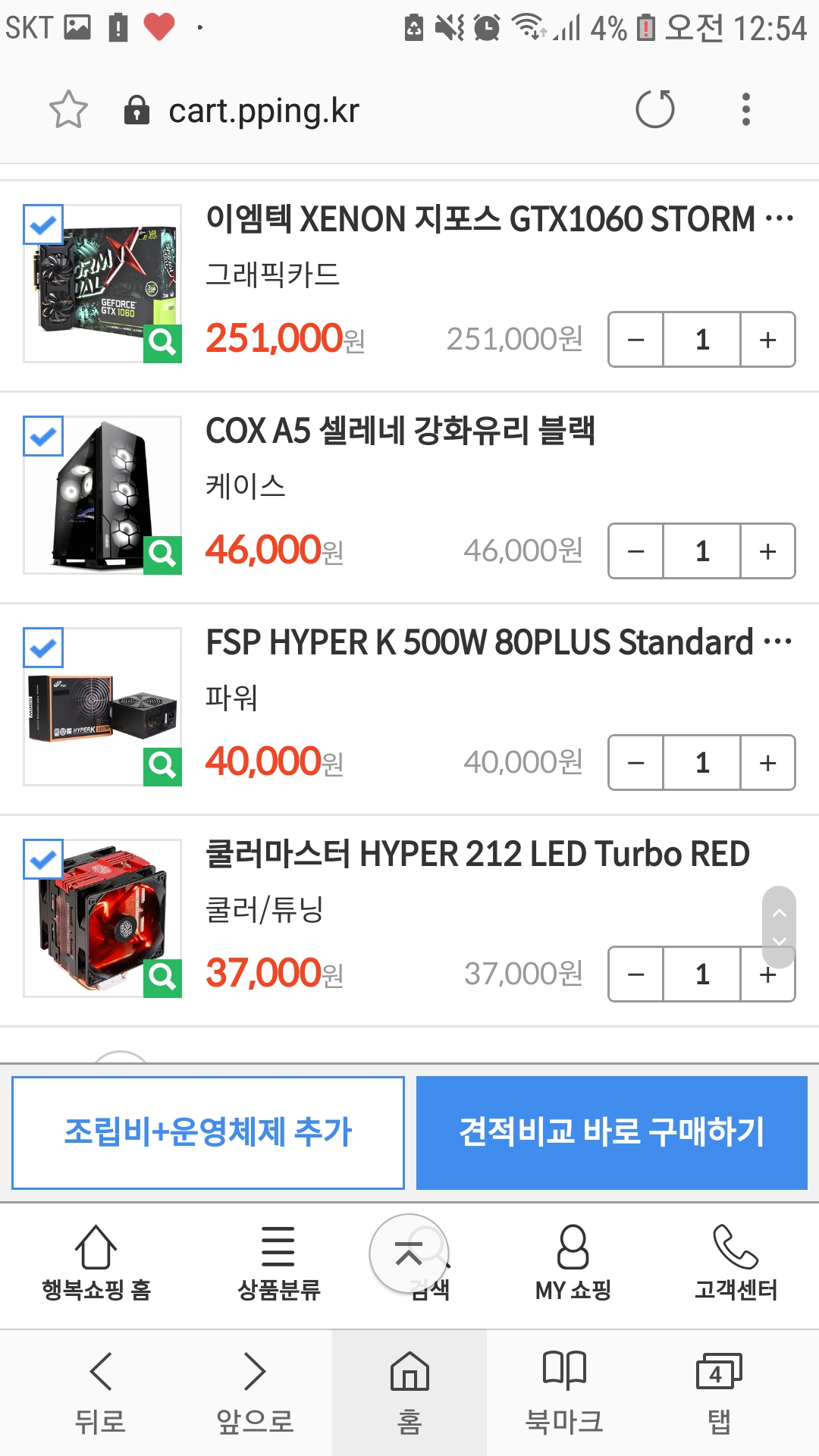
Task: Zoom the Cooler Master HYPER 212 image
Action: (163, 978)
